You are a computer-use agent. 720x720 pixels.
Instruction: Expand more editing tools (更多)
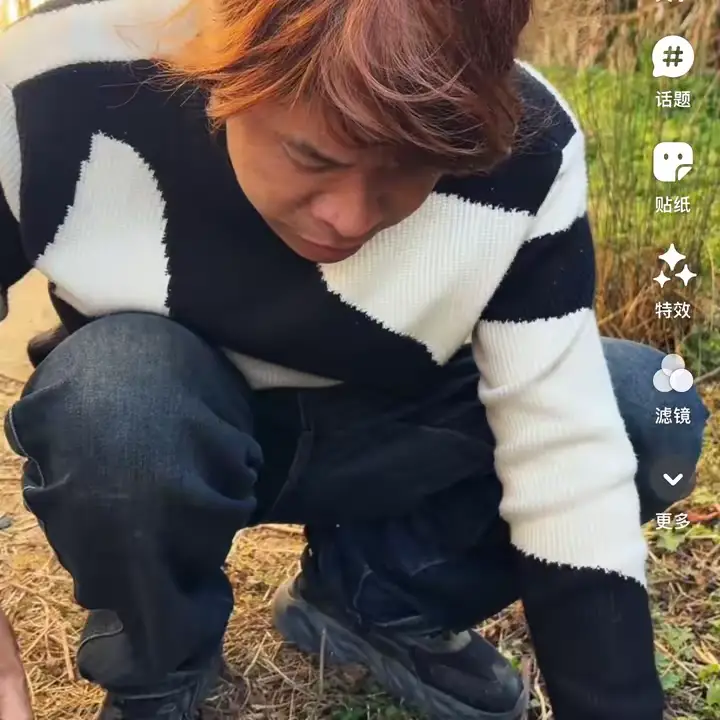[673, 494]
